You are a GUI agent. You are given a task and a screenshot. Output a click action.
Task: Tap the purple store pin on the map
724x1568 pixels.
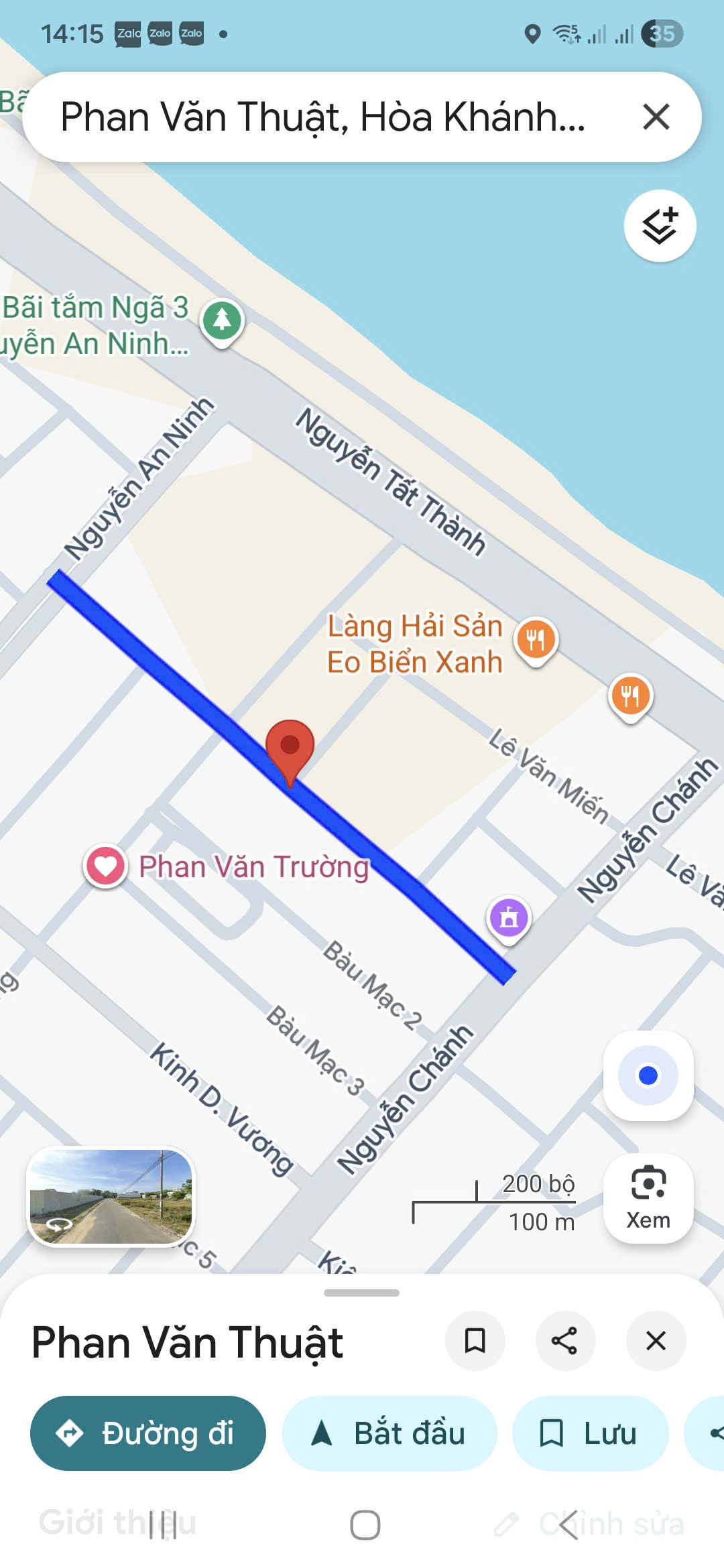[x=509, y=917]
